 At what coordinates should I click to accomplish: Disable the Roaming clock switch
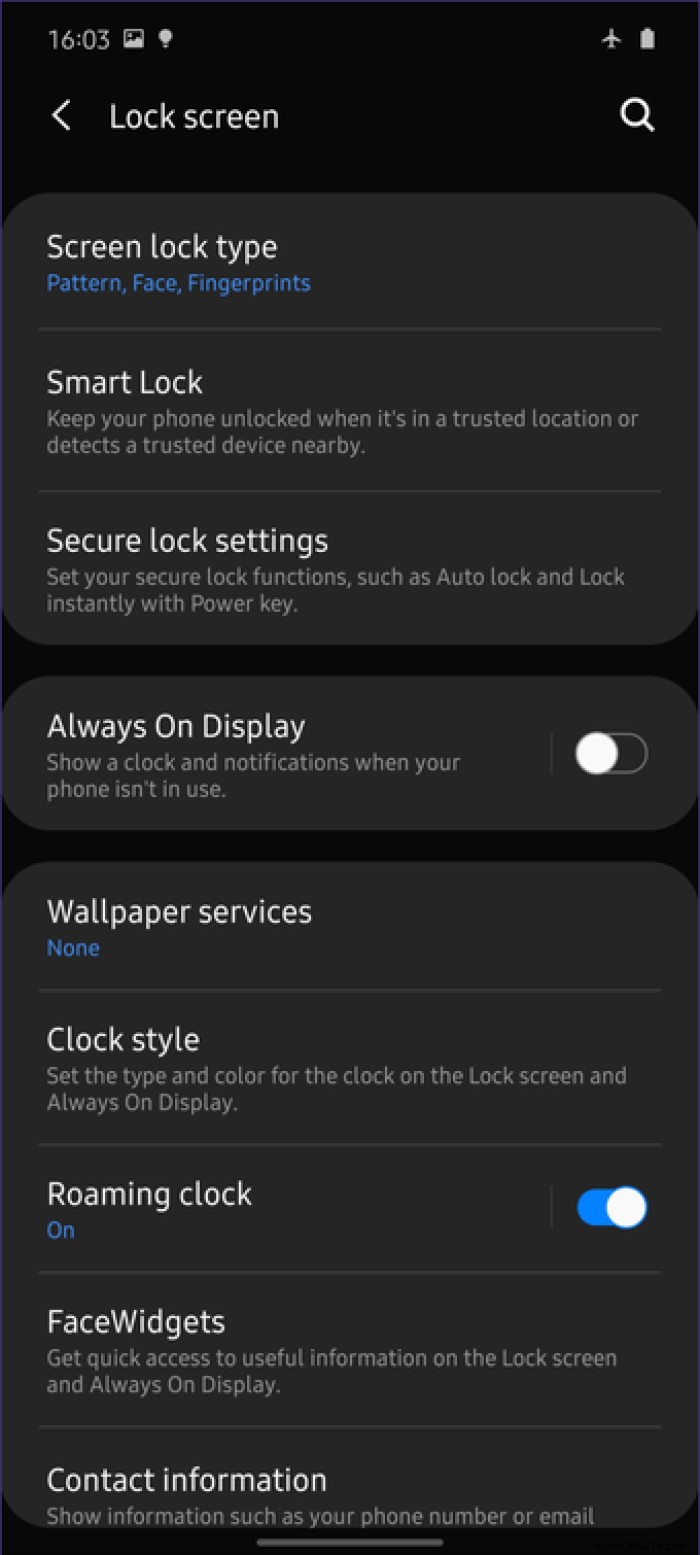point(611,1208)
